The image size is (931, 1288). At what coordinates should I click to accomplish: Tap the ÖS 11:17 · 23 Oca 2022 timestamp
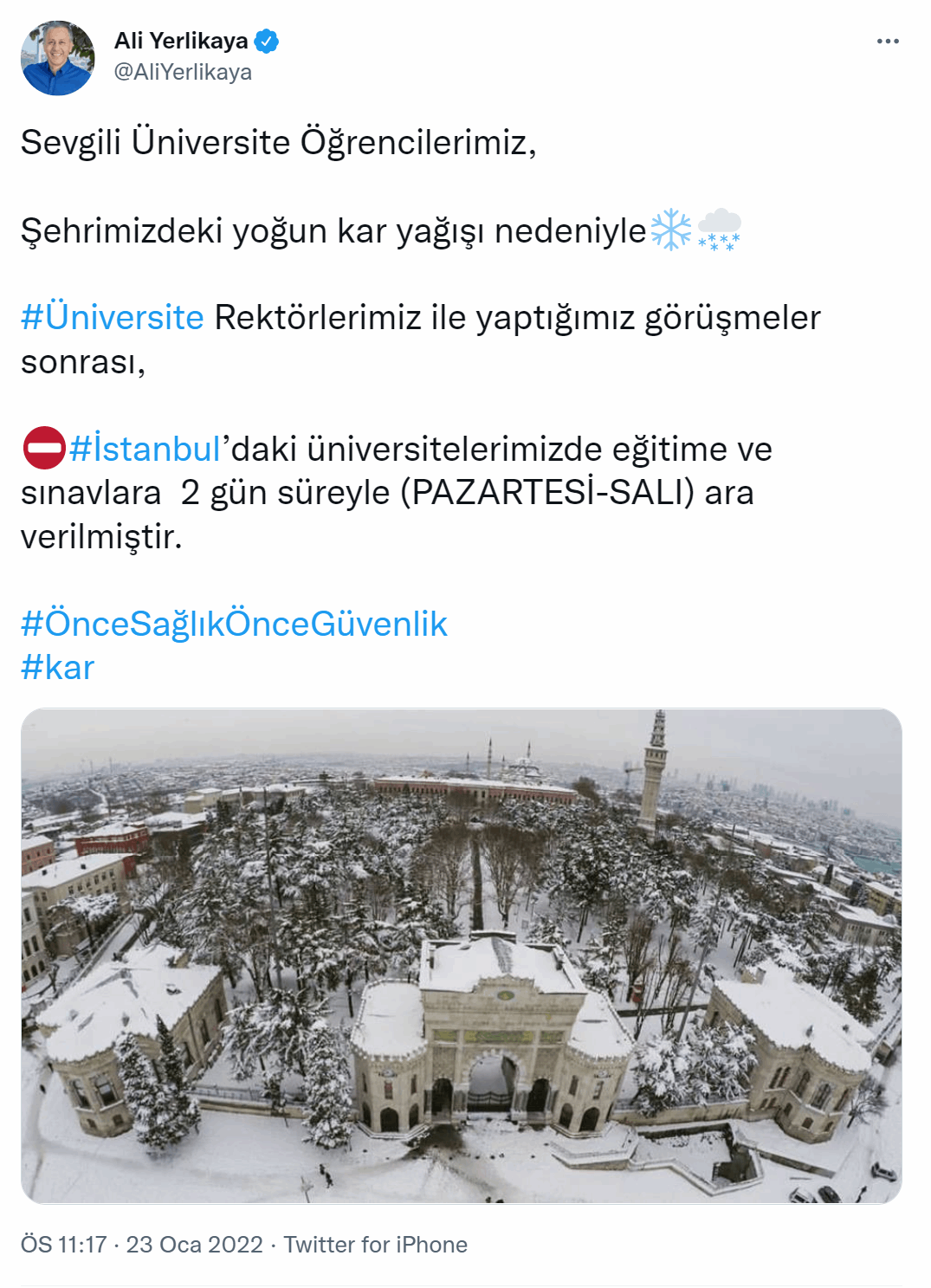click(x=141, y=1245)
